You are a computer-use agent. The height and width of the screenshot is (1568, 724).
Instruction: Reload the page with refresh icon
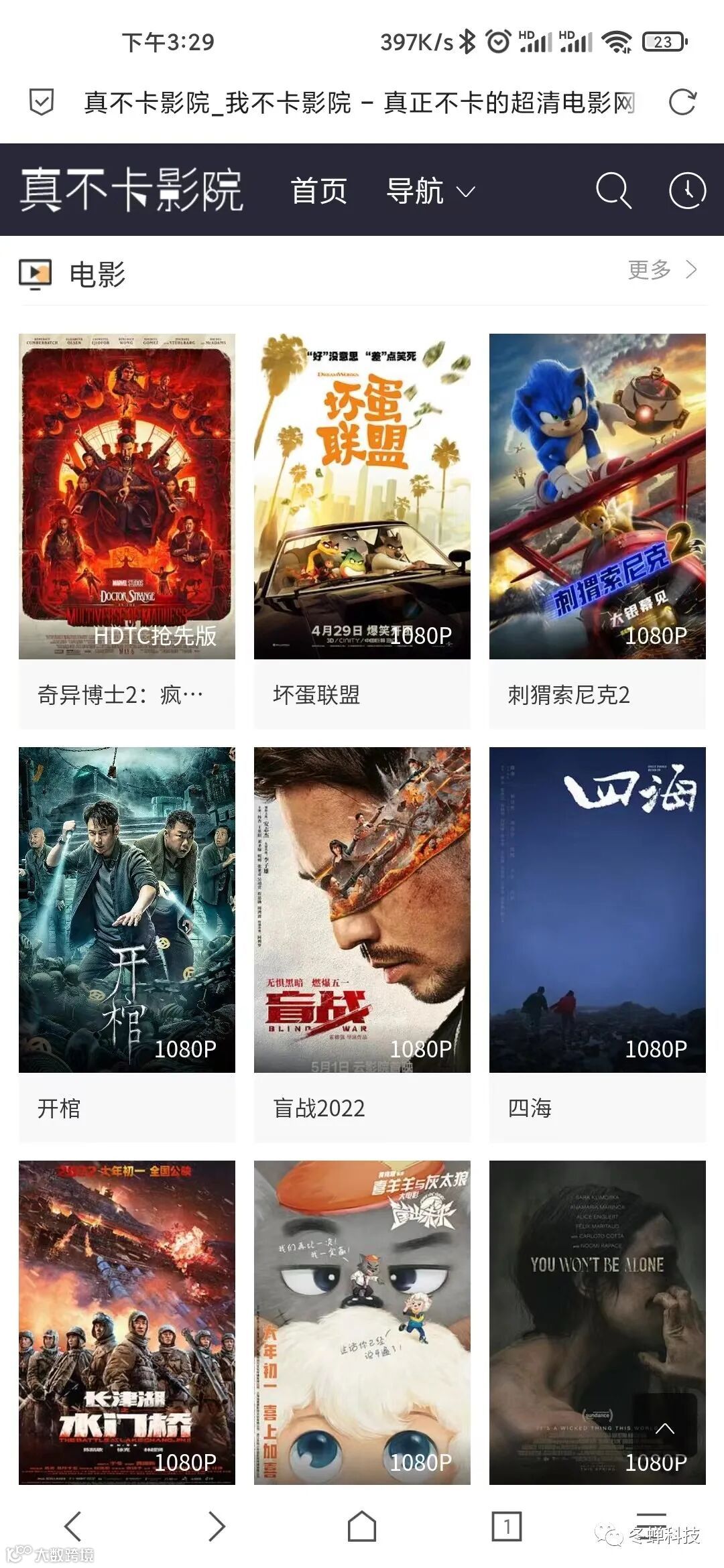point(682,103)
